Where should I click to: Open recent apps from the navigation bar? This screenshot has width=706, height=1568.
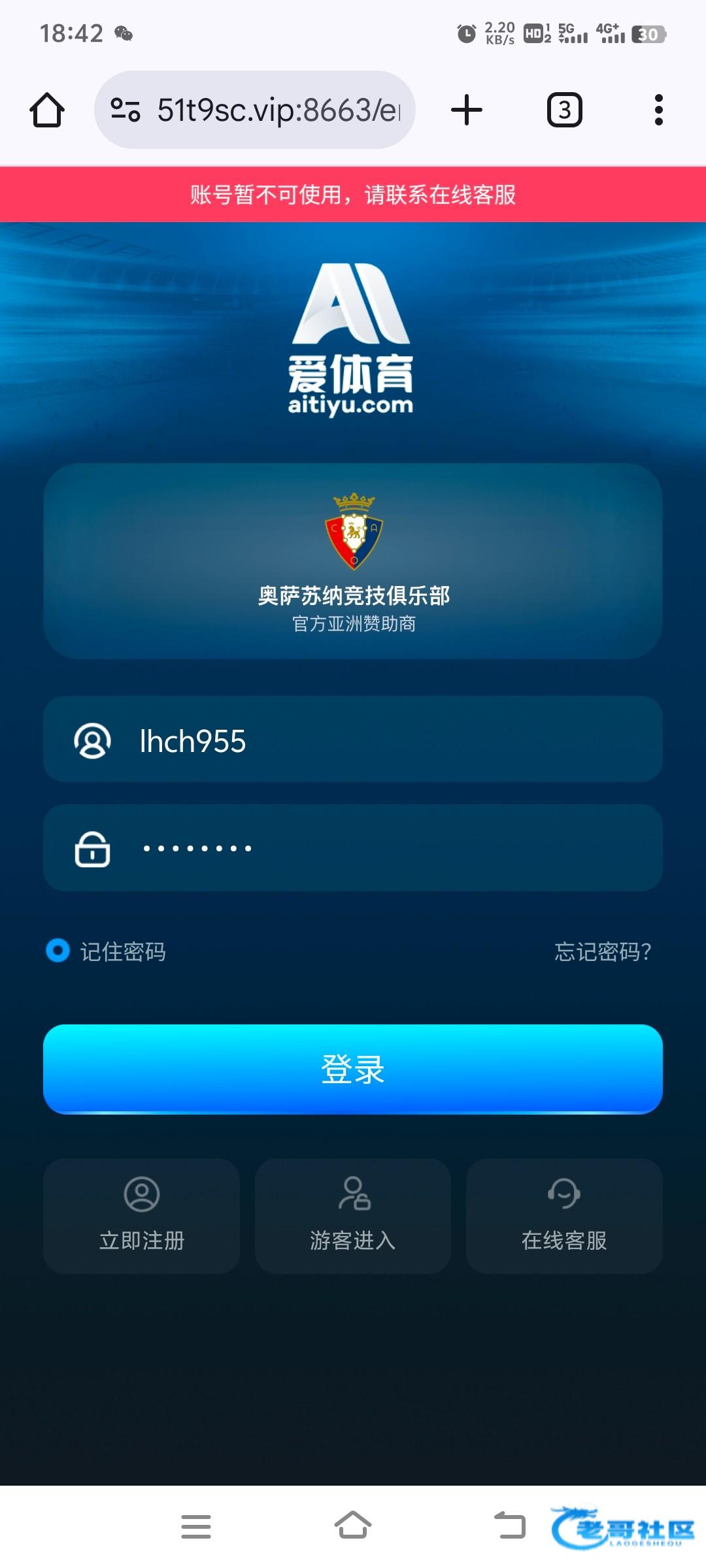click(x=196, y=1526)
